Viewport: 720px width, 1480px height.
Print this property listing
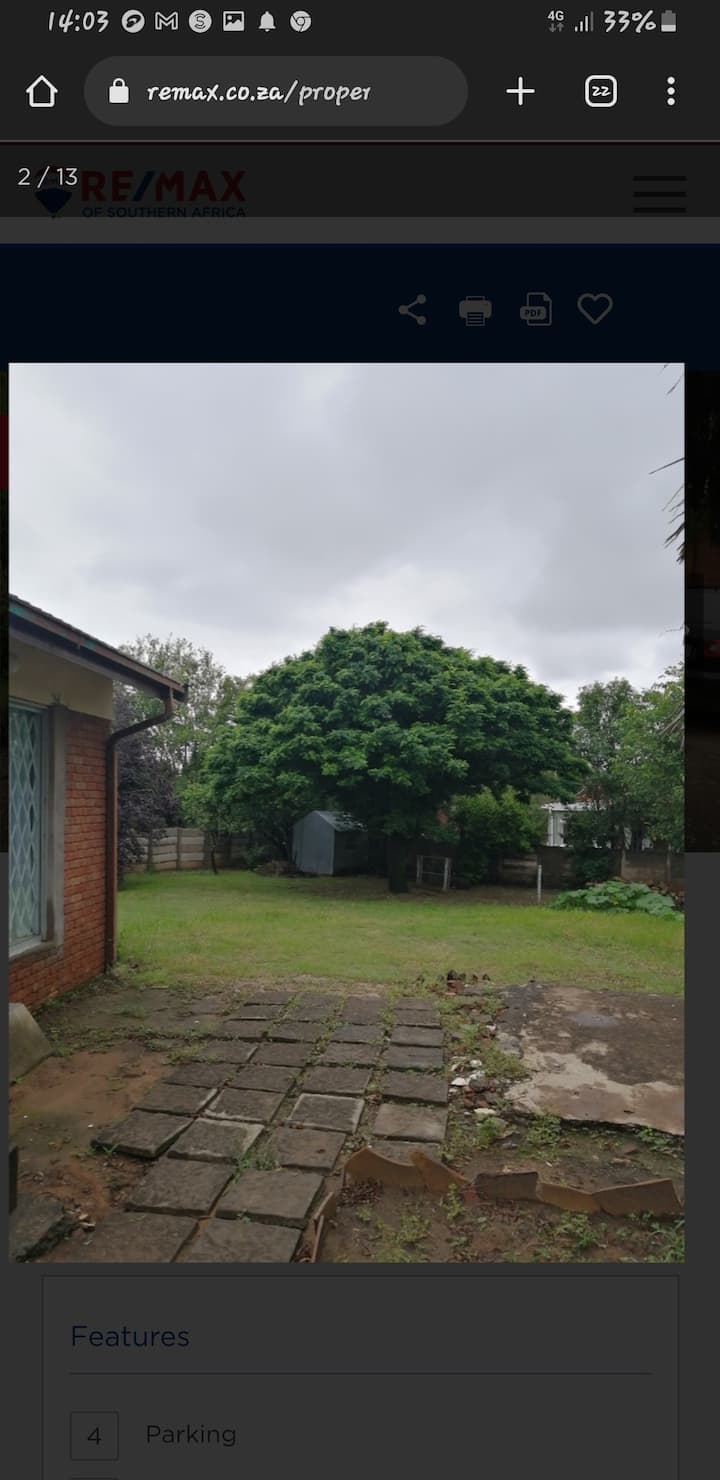tap(475, 310)
